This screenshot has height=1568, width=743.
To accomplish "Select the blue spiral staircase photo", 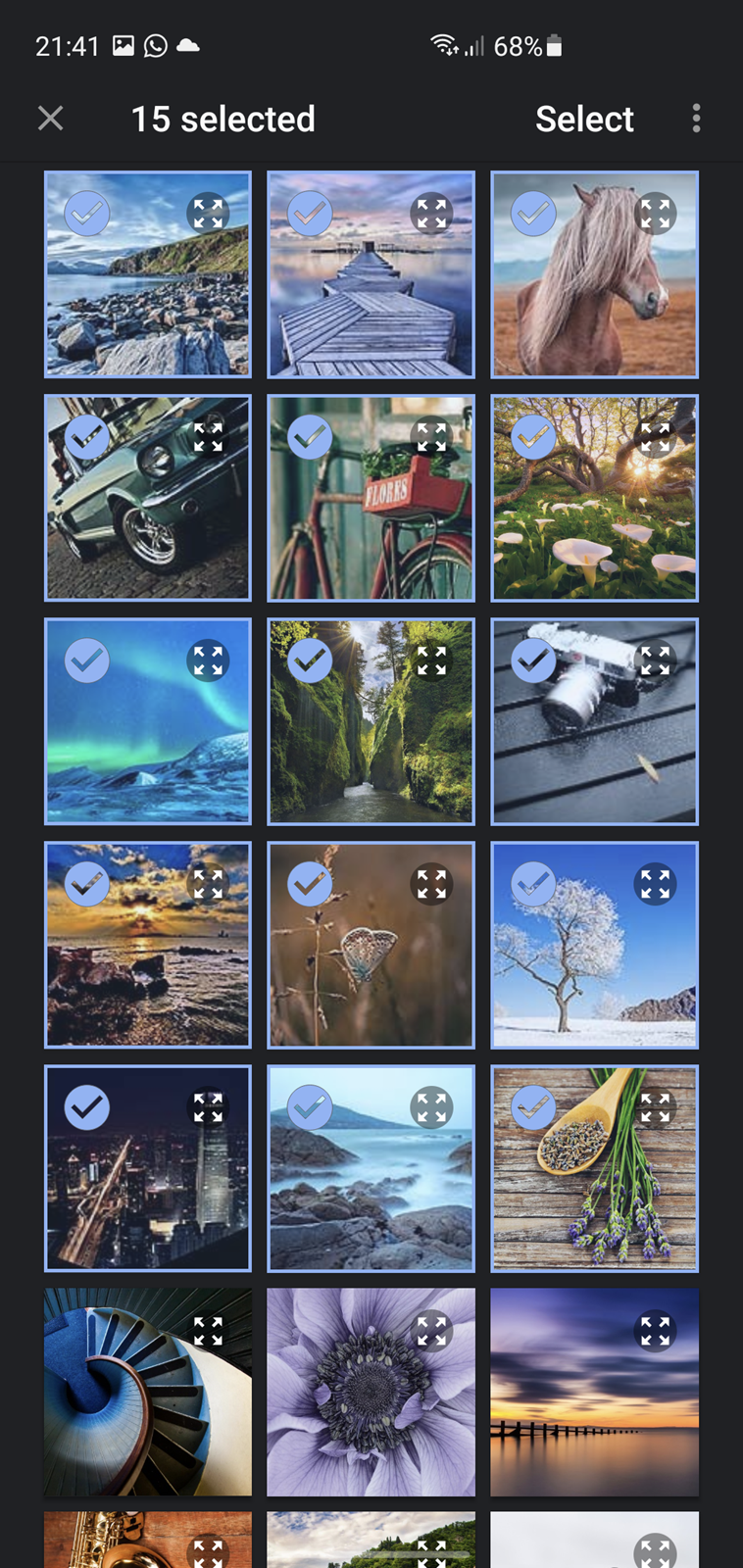I will [x=148, y=1392].
